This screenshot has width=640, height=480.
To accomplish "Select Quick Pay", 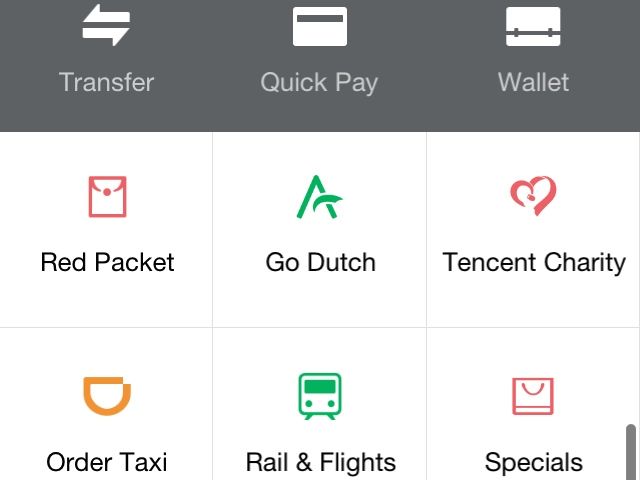I will tap(319, 52).
